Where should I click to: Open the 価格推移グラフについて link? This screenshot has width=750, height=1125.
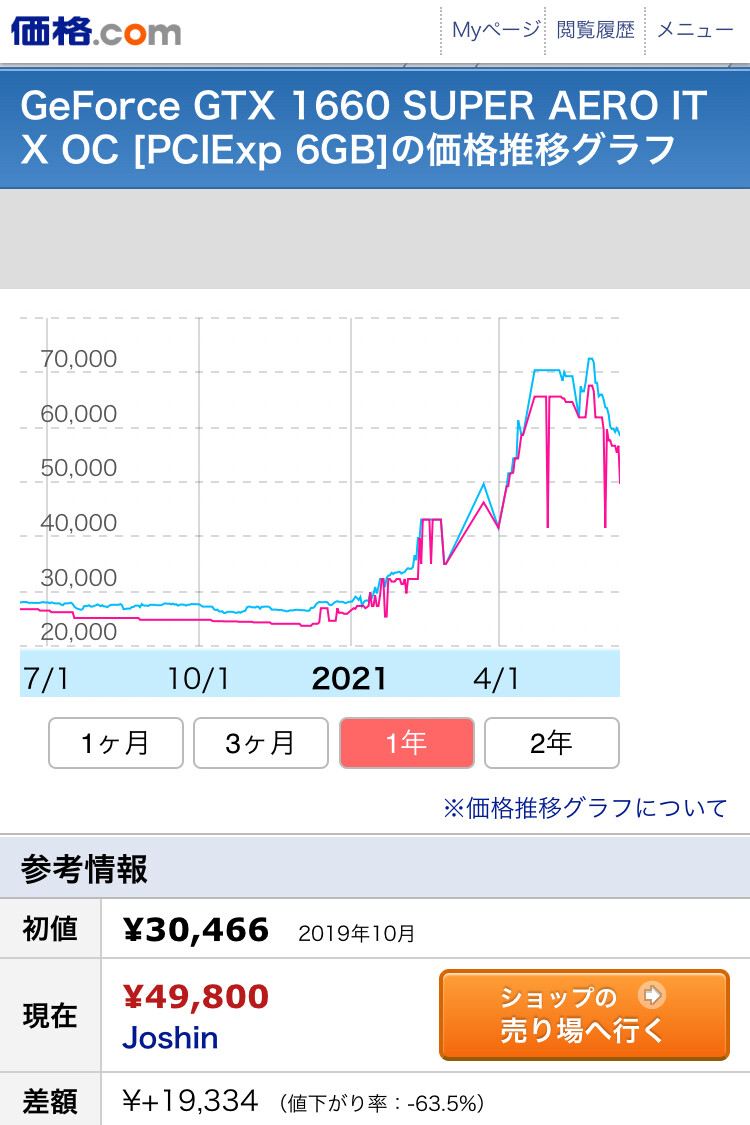(x=585, y=807)
